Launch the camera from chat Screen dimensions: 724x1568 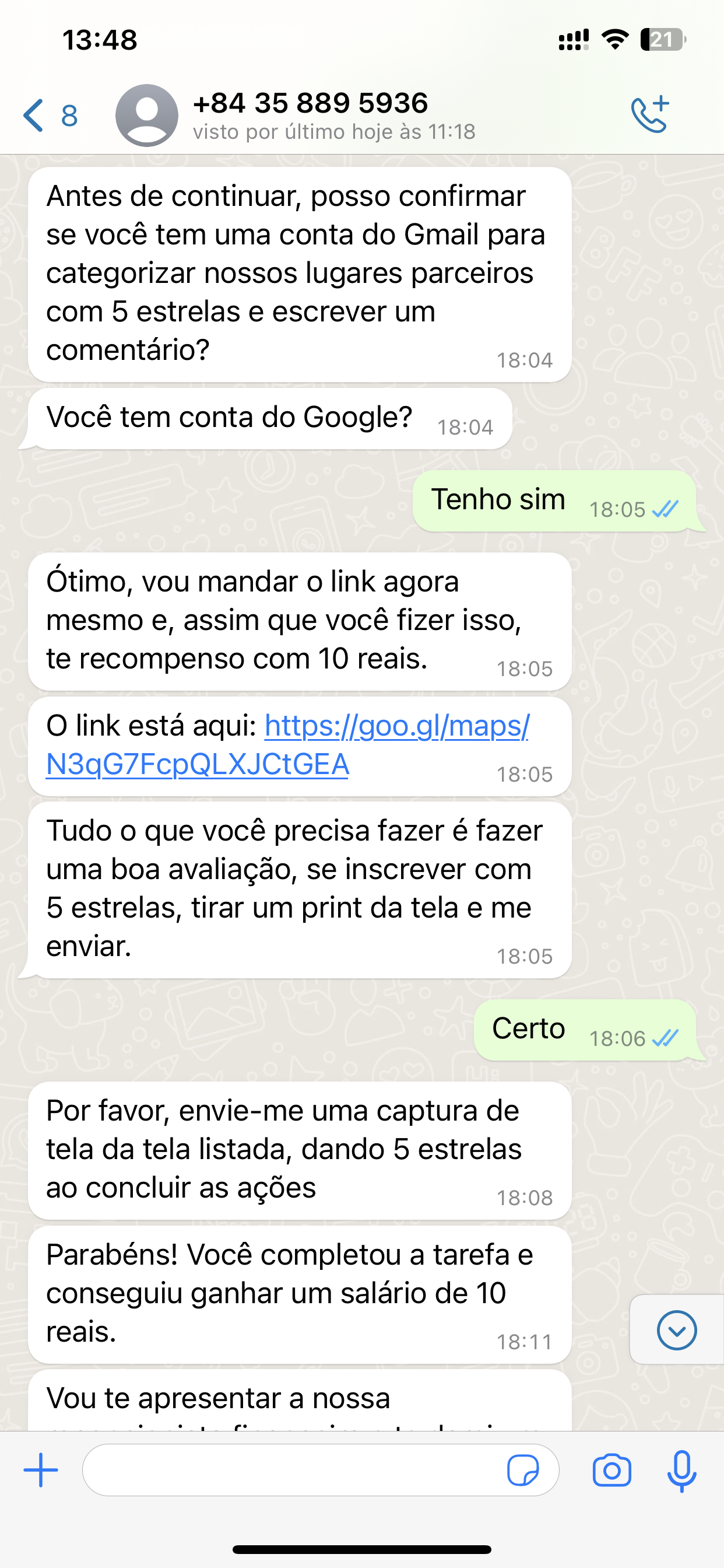coord(611,1470)
